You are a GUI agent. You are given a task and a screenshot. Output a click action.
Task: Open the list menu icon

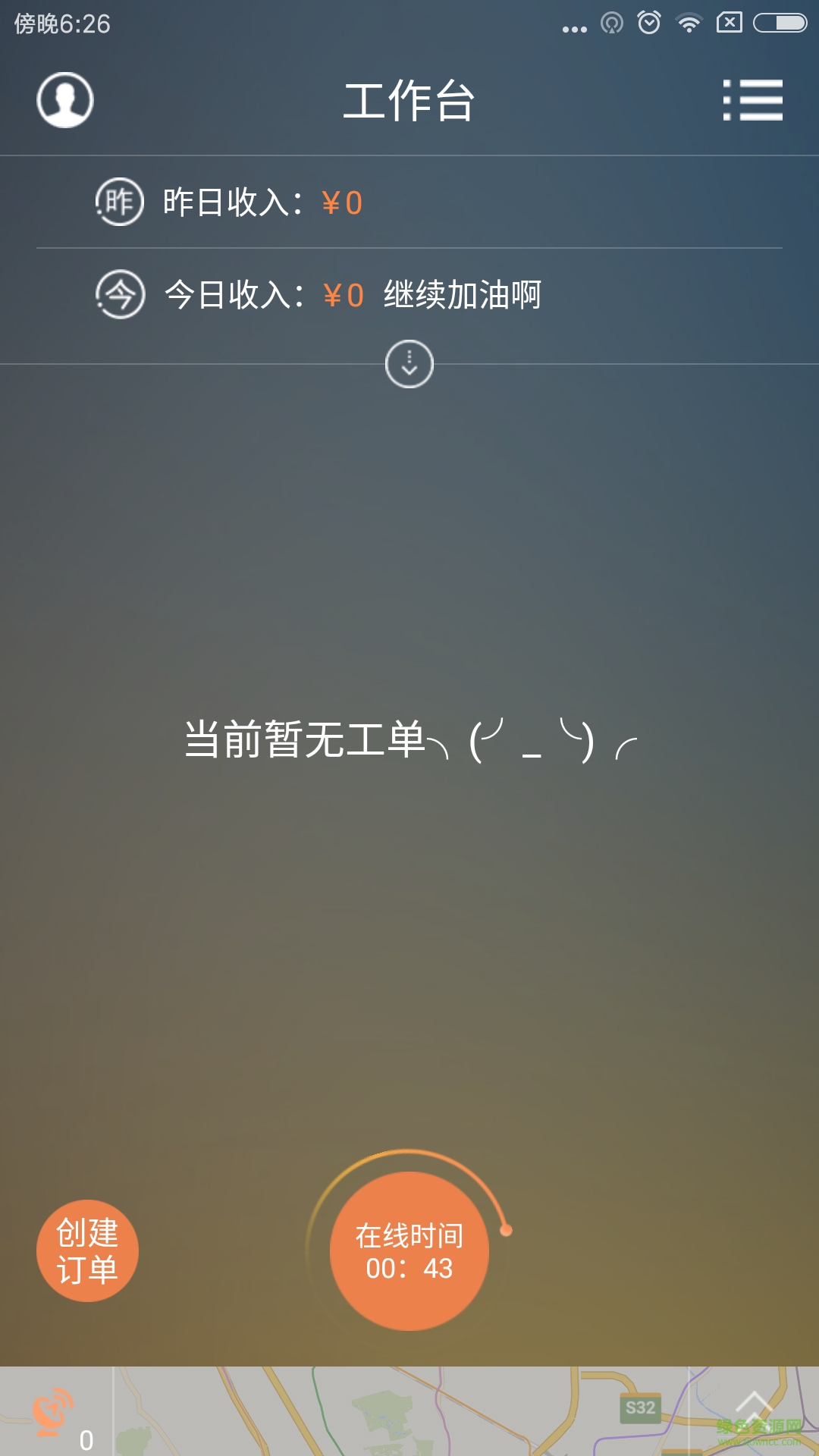[x=752, y=100]
